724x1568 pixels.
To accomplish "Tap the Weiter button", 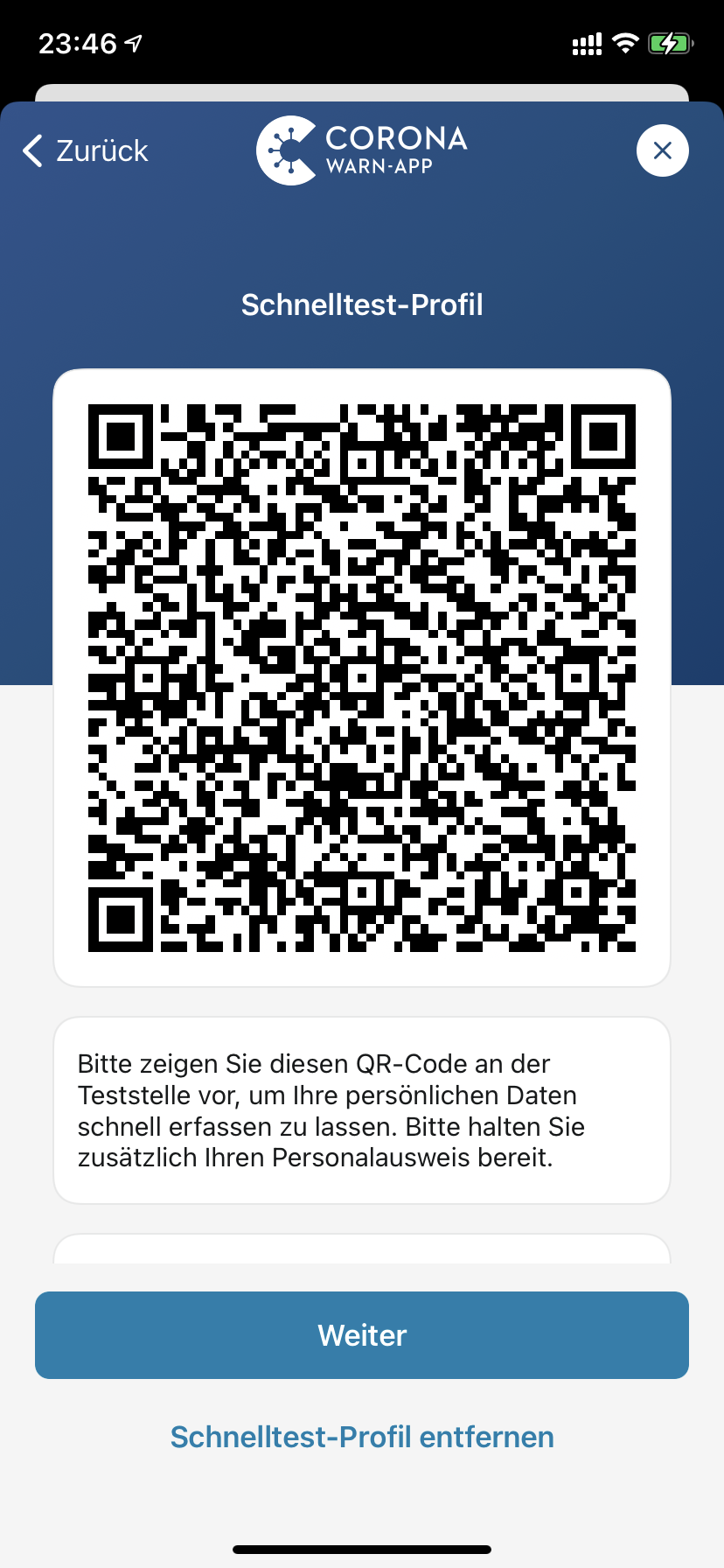I will point(362,1335).
